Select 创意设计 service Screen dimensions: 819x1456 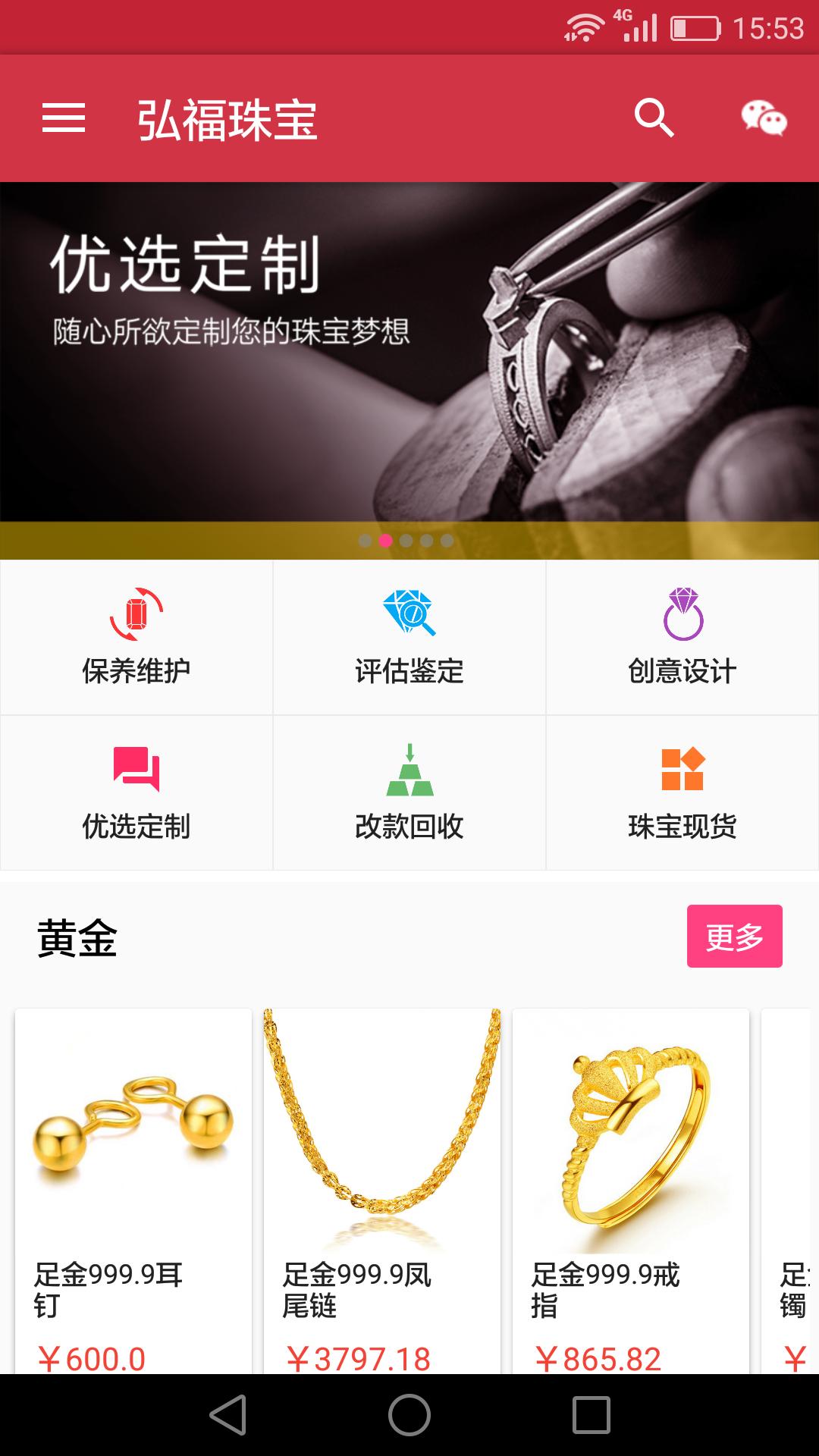682,638
